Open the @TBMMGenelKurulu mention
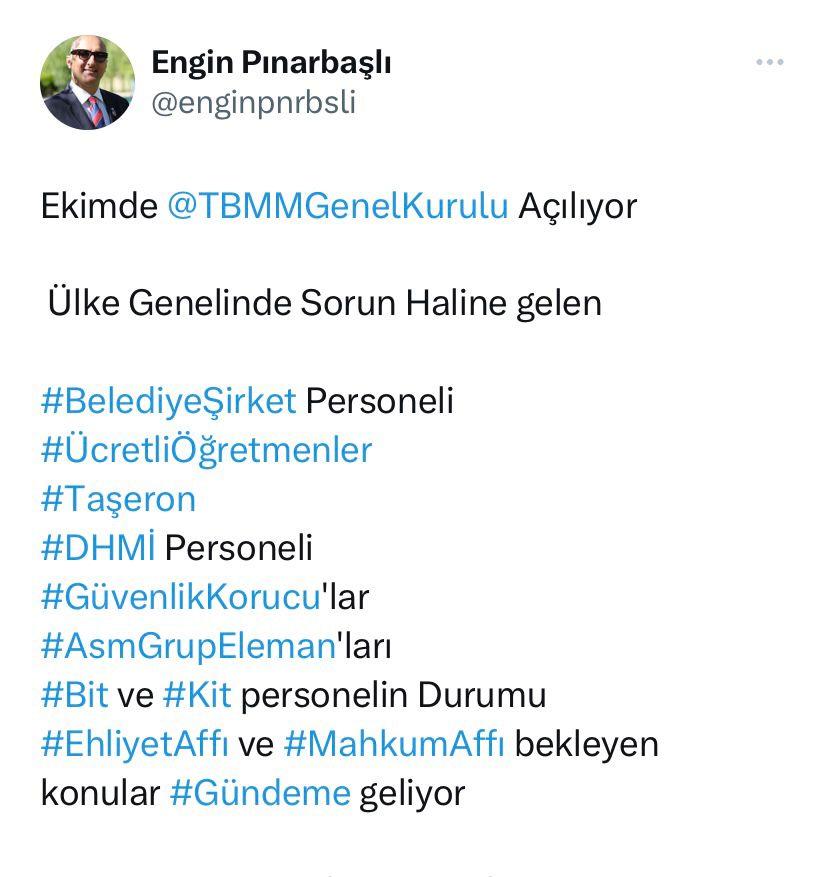Screen dimensions: 828x877 pos(338,206)
